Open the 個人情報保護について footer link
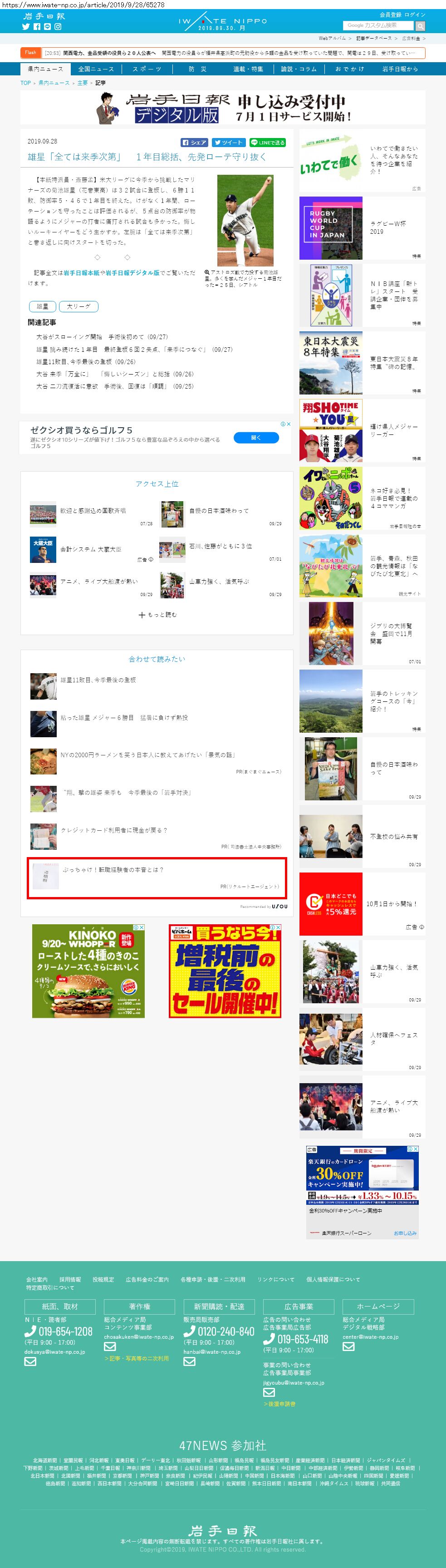 point(333,1279)
